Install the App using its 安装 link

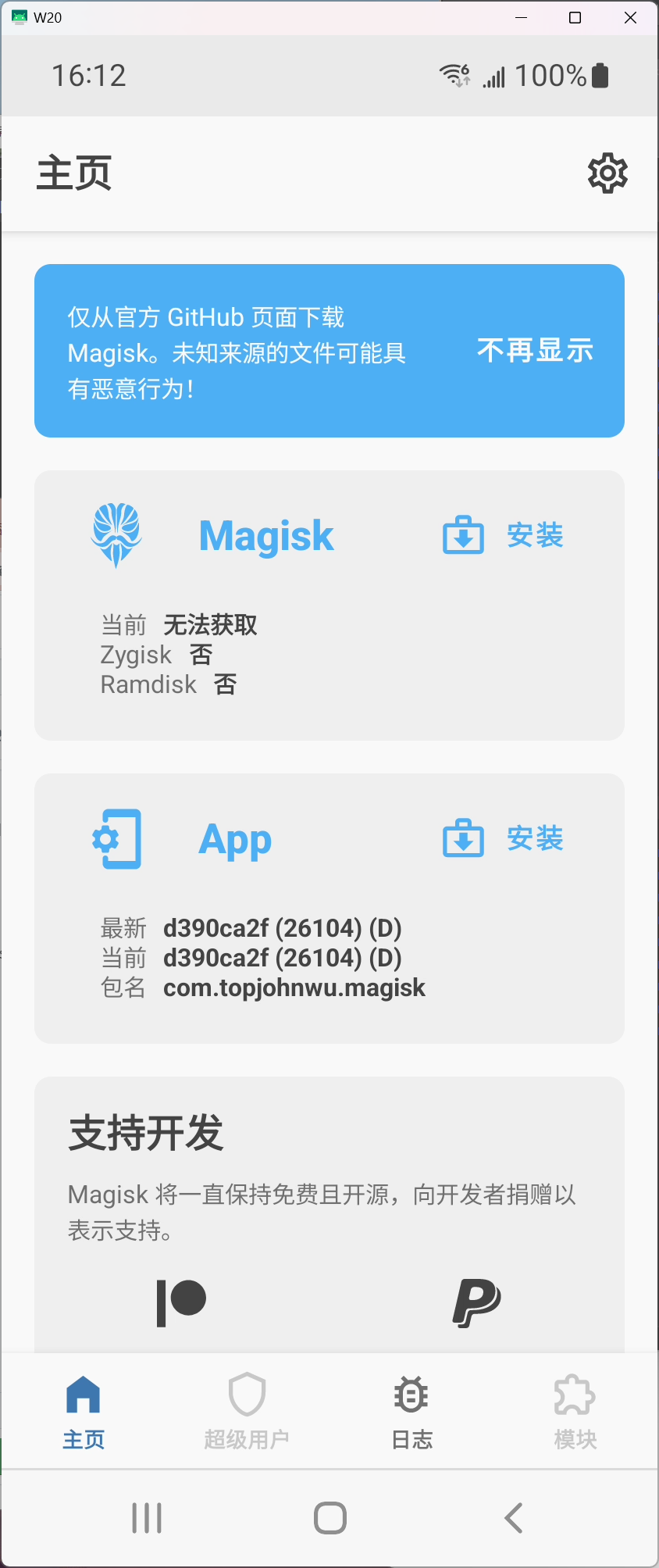[x=535, y=838]
